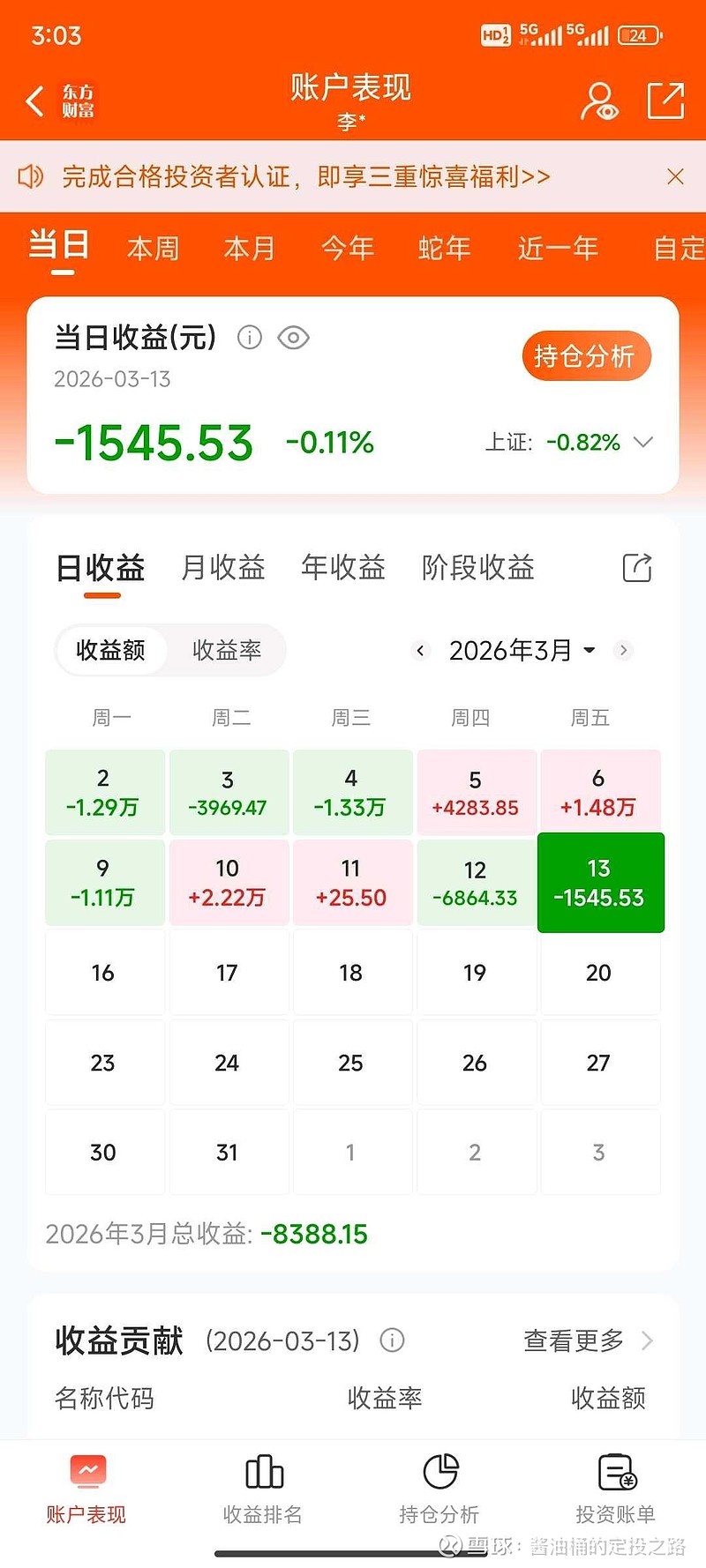
Task: Tap the share icon beside 阶段收益
Action: pos(637,567)
